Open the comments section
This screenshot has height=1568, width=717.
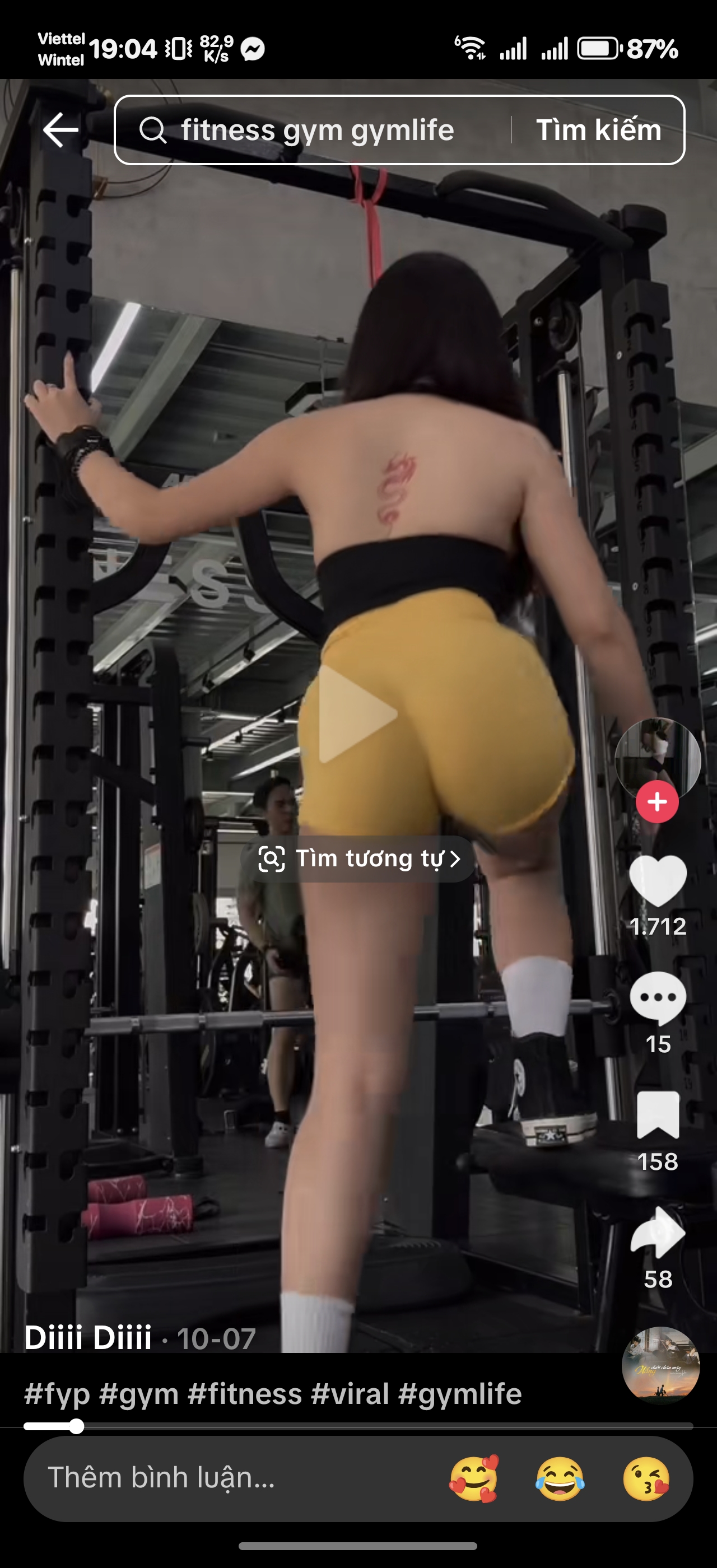[658, 998]
